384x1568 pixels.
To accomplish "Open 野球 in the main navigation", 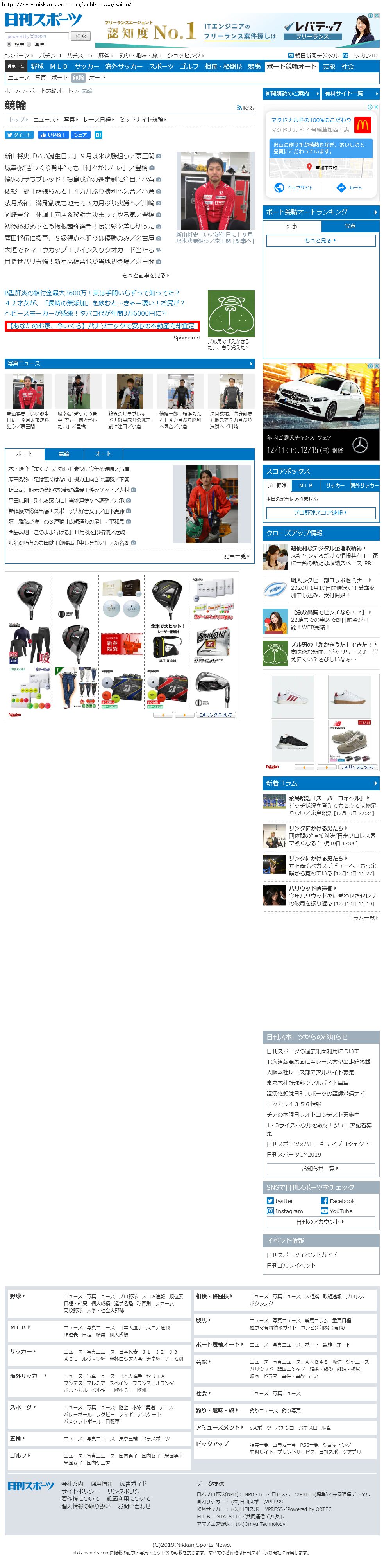I will point(37,66).
